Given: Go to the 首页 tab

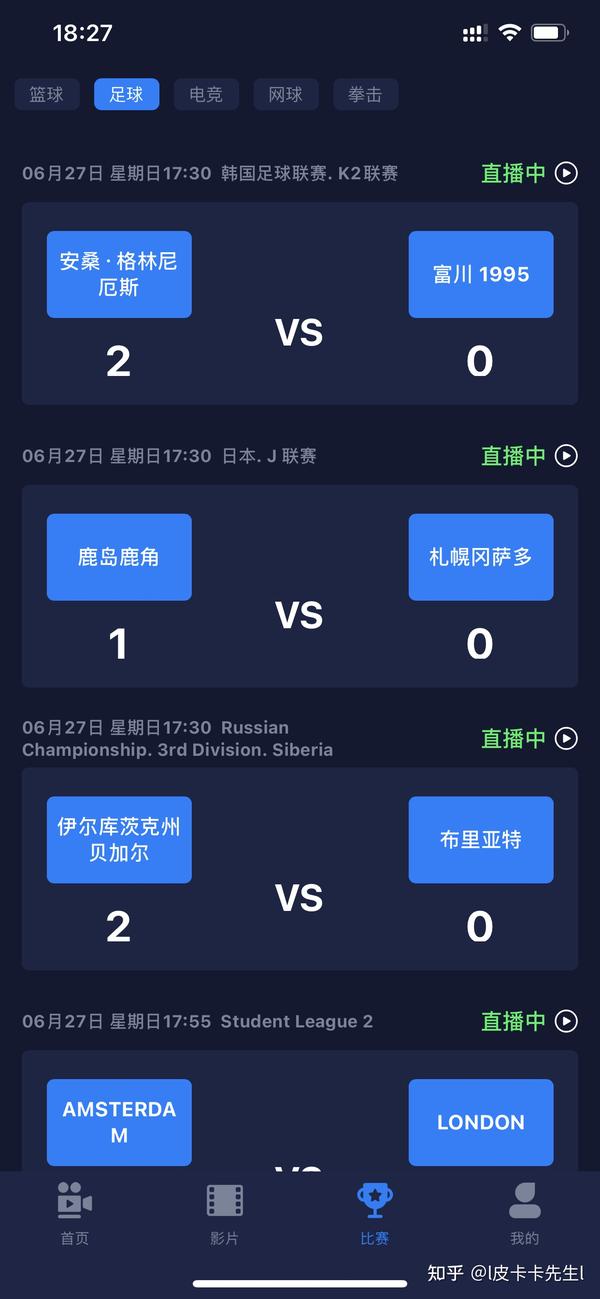Looking at the screenshot, I should [75, 1214].
